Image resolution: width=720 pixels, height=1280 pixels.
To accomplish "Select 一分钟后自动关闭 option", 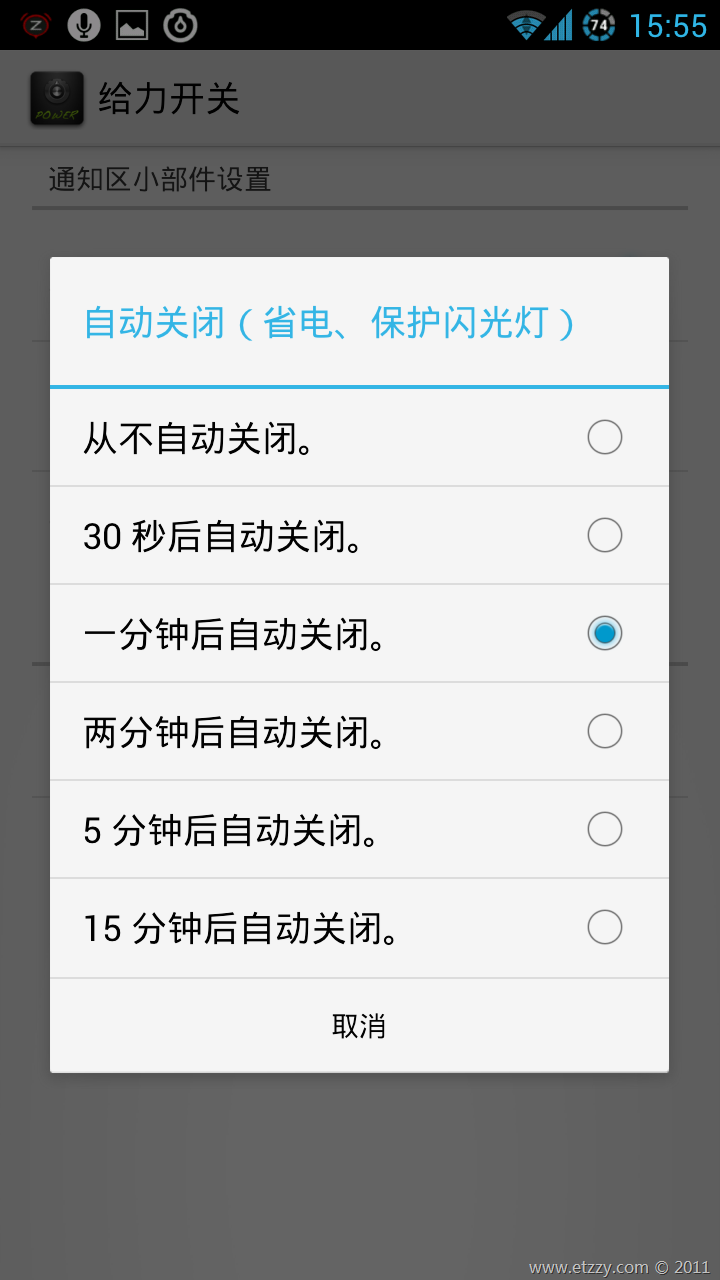I will (x=359, y=634).
